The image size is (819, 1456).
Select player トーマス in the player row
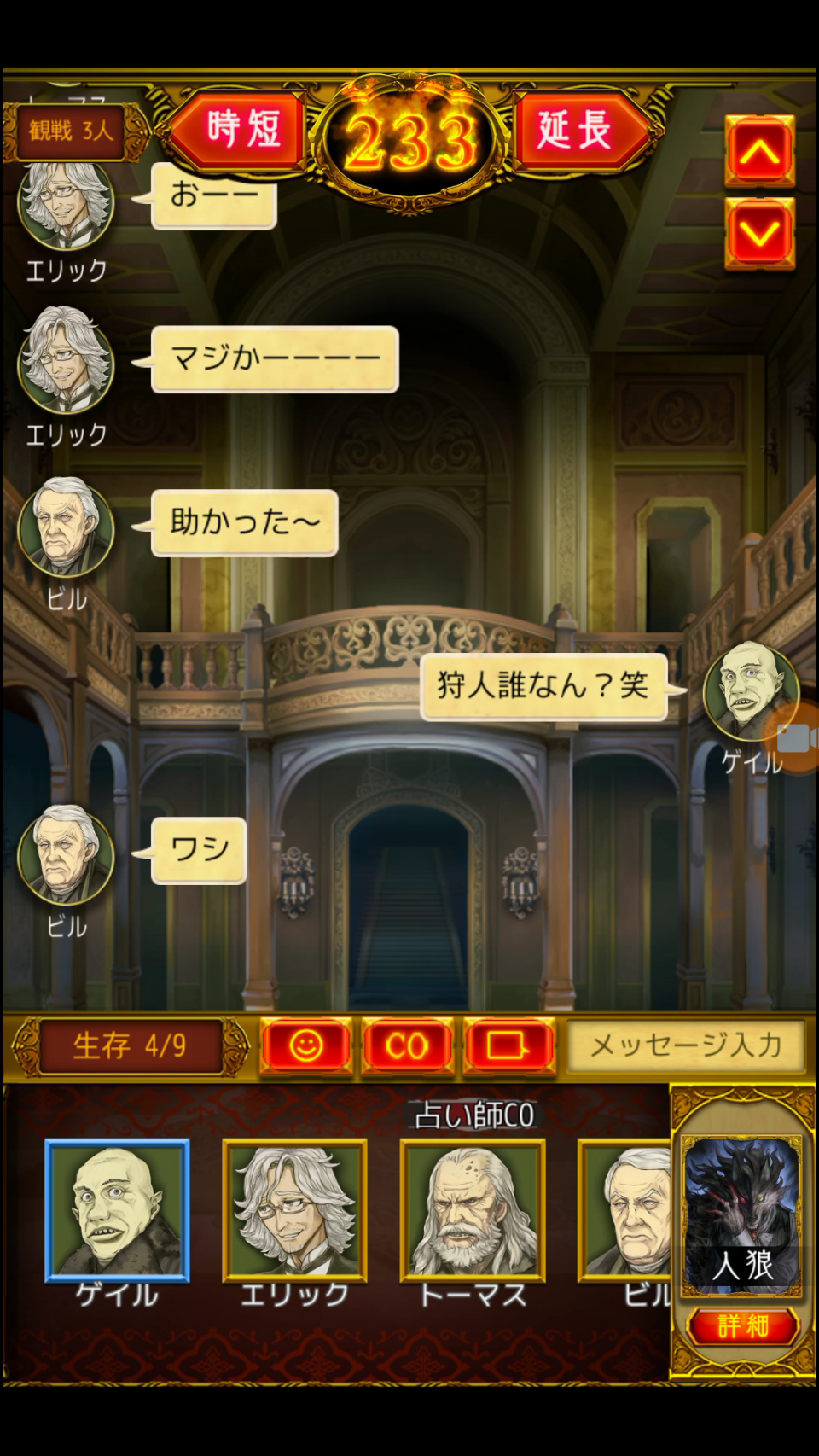[473, 1210]
